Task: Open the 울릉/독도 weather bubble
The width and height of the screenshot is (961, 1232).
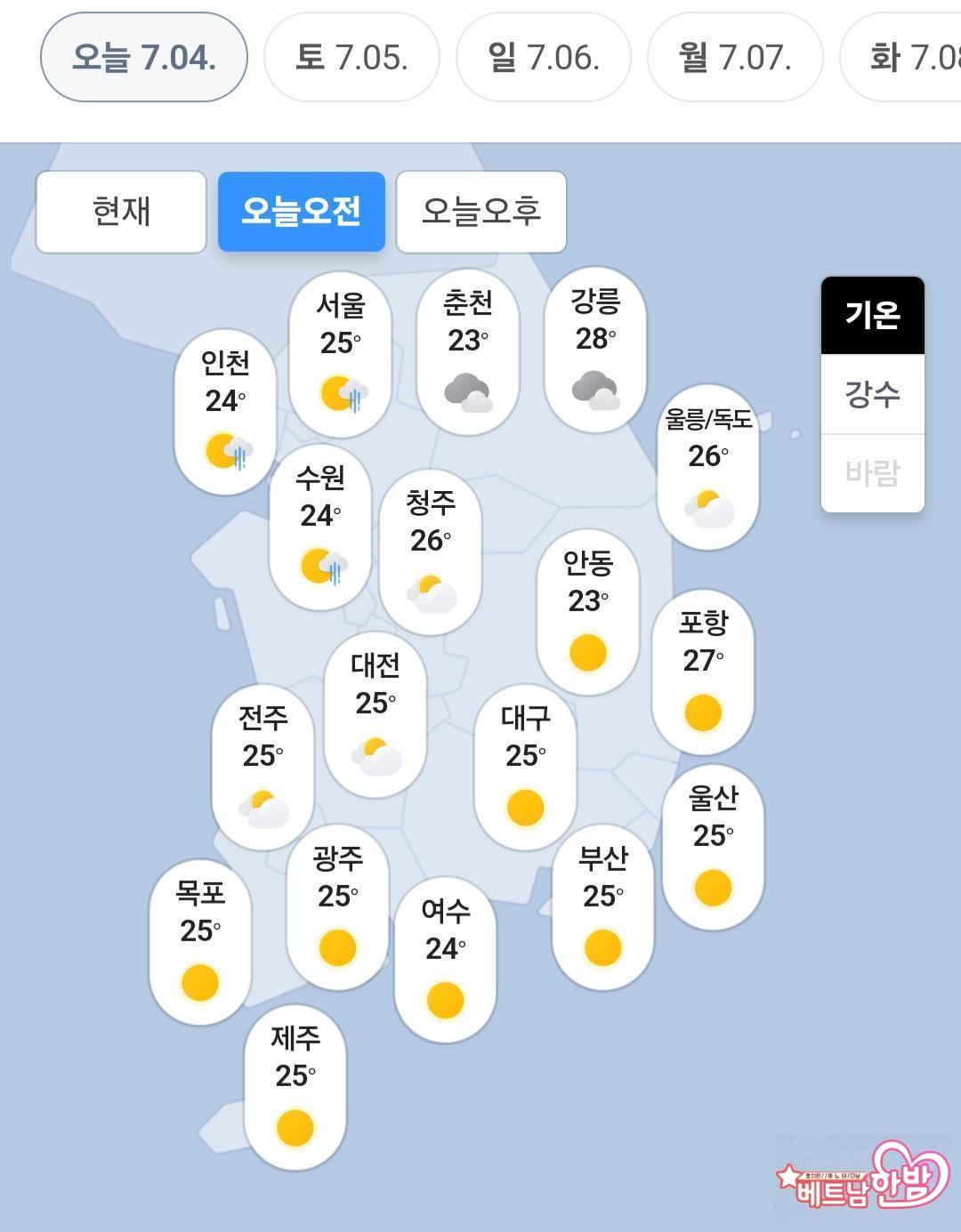Action: (x=707, y=467)
